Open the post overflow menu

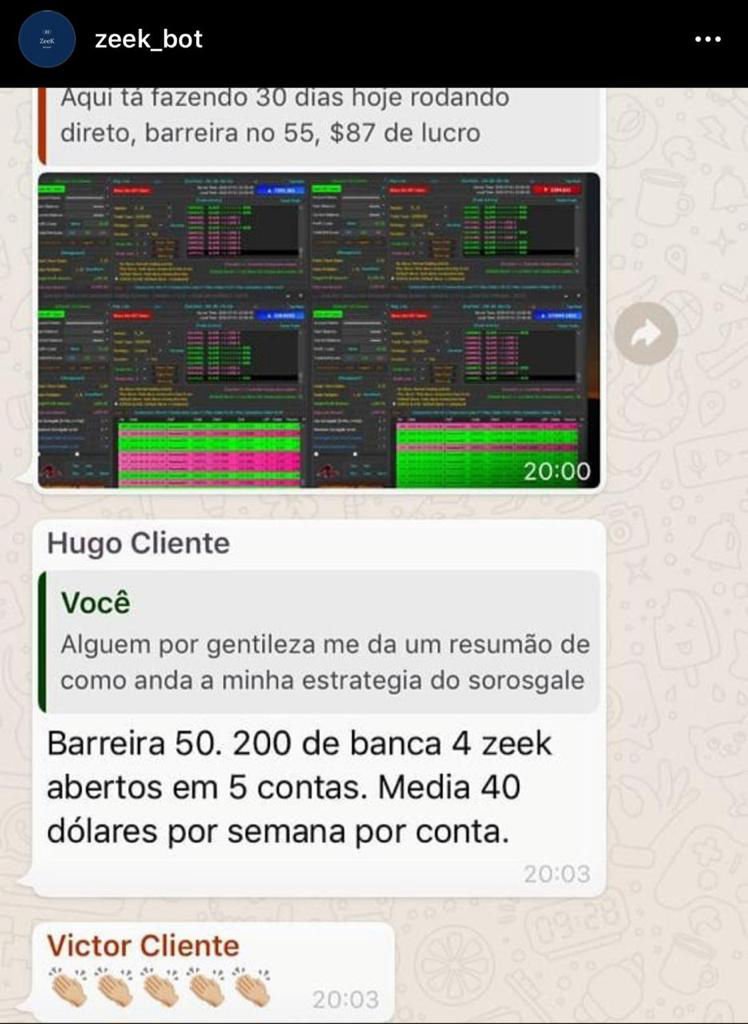(707, 40)
